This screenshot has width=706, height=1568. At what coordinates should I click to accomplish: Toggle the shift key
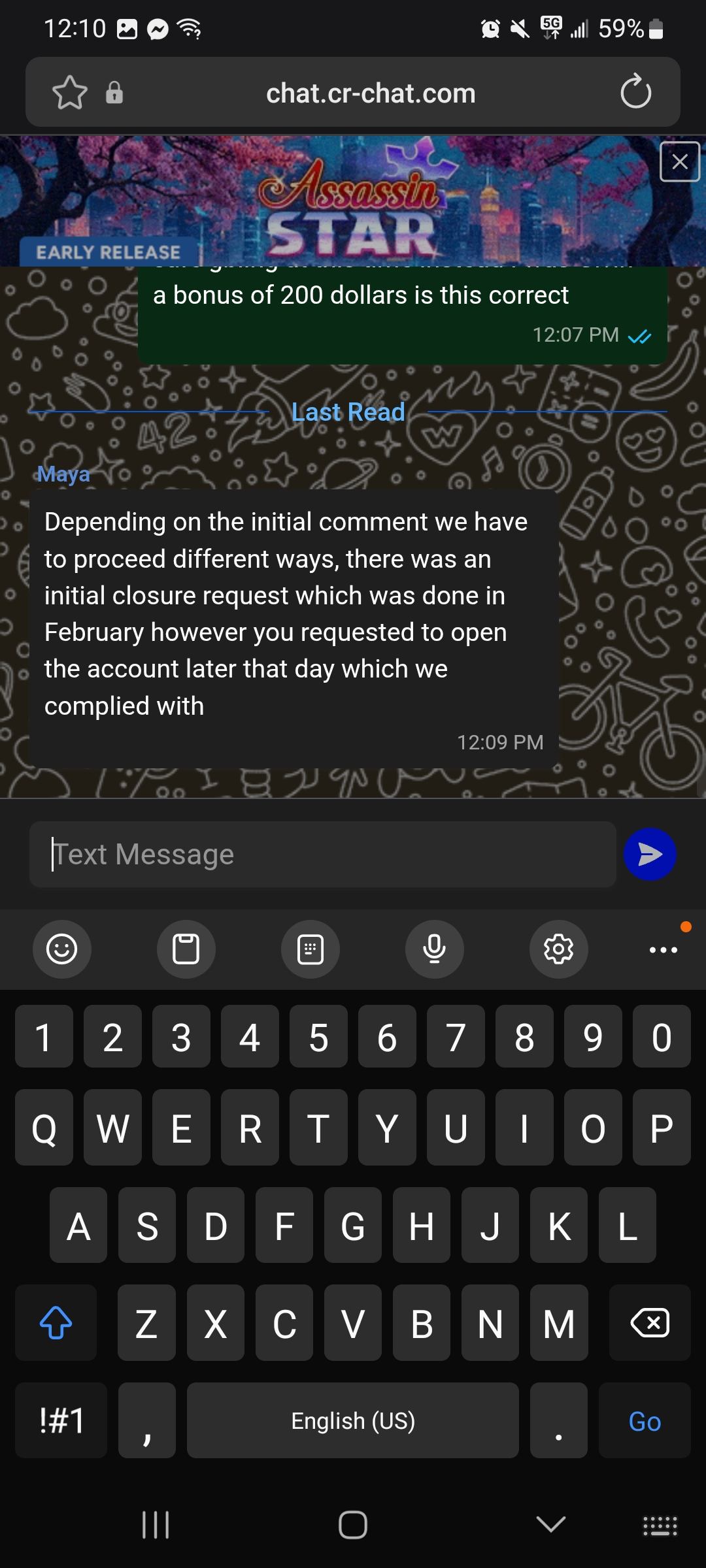coord(56,1323)
